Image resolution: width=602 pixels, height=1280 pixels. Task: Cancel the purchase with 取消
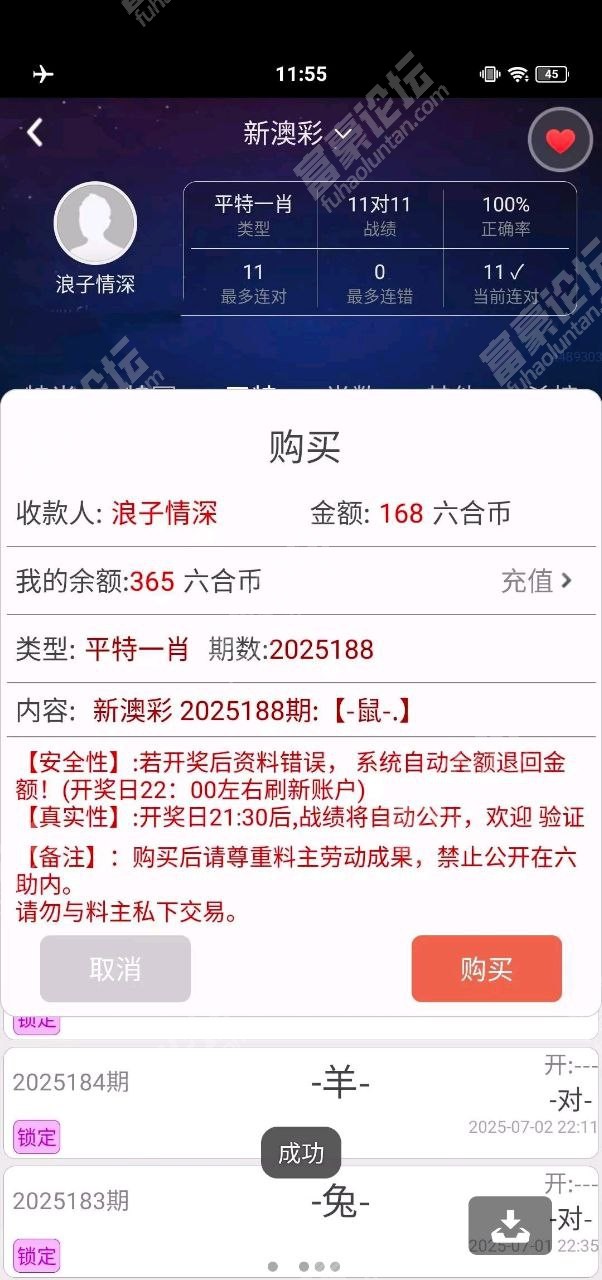tap(115, 968)
